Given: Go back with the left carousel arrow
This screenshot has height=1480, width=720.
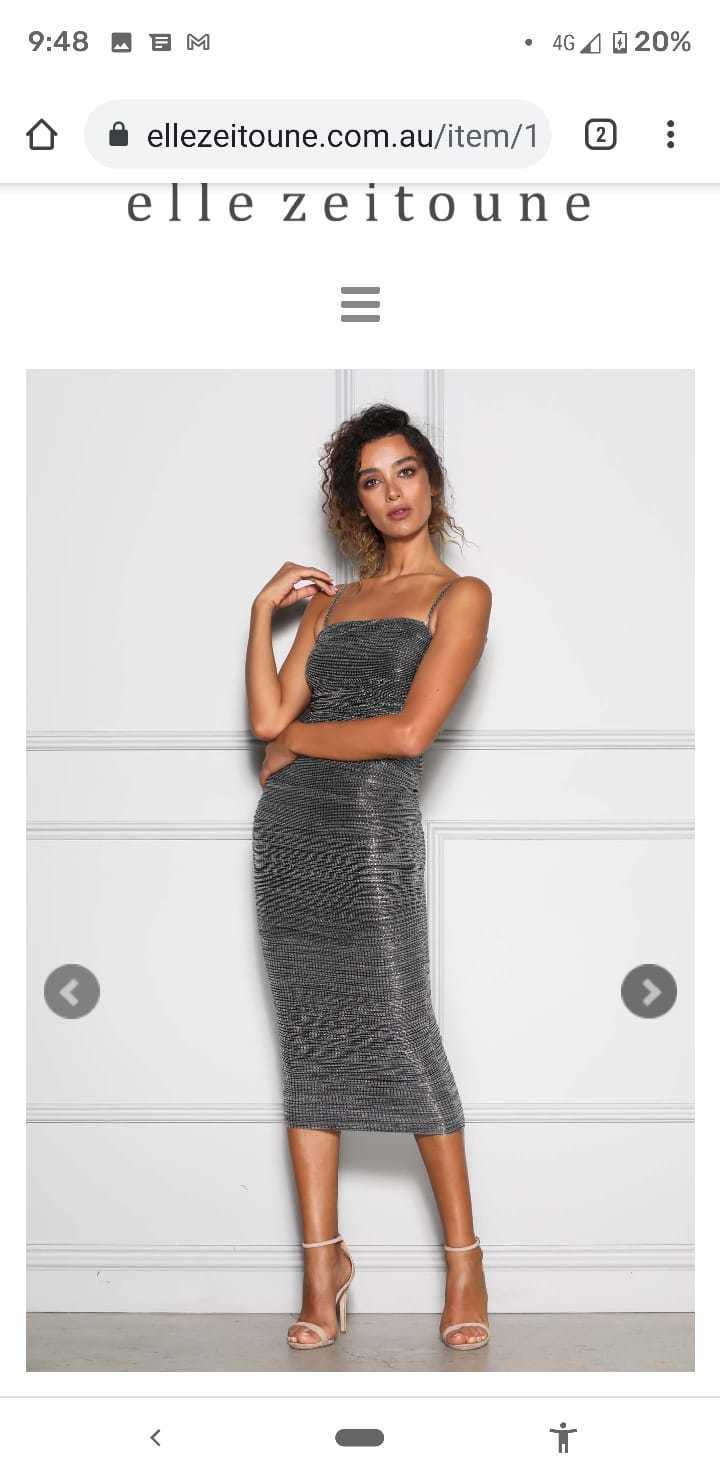Looking at the screenshot, I should tap(71, 991).
